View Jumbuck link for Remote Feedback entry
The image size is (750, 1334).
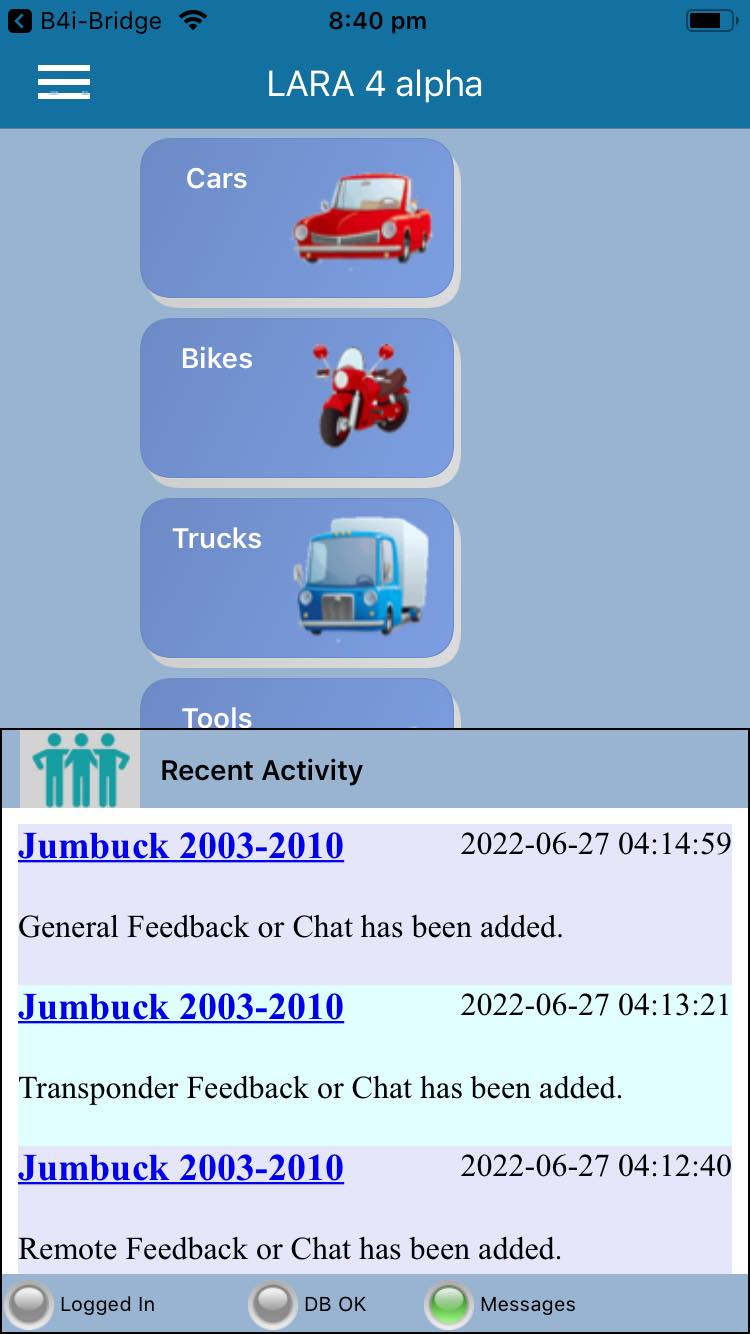click(181, 1168)
